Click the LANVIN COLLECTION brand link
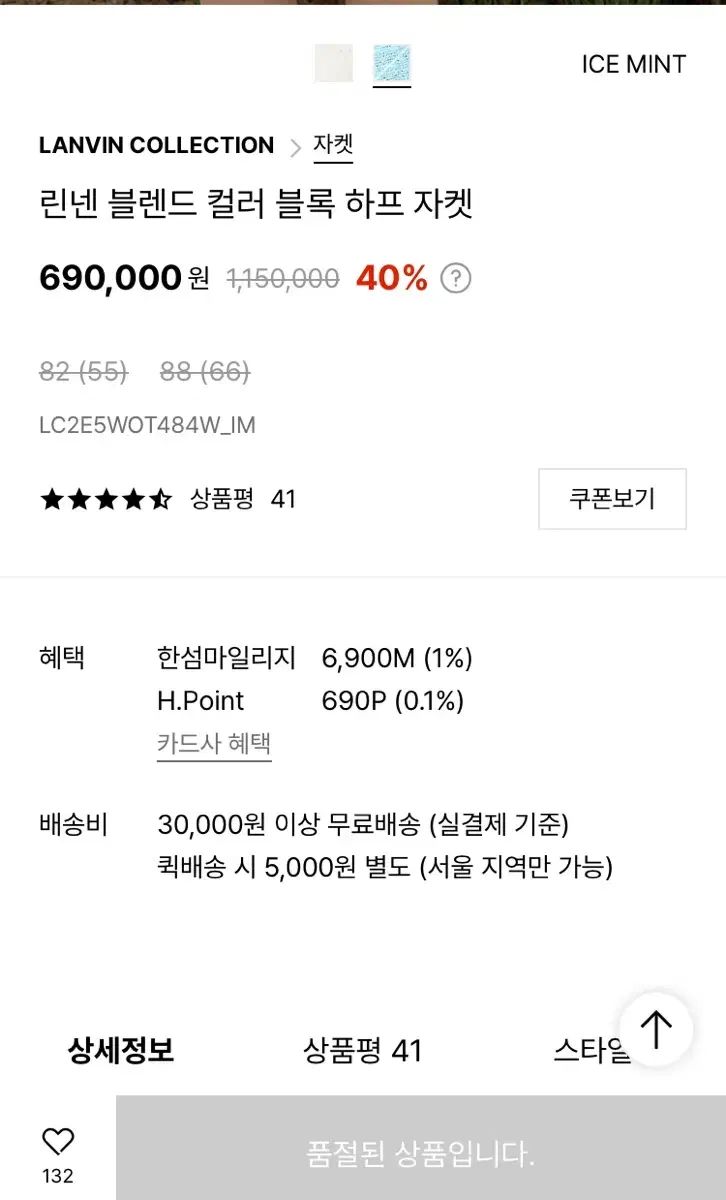This screenshot has width=726, height=1200. [156, 145]
